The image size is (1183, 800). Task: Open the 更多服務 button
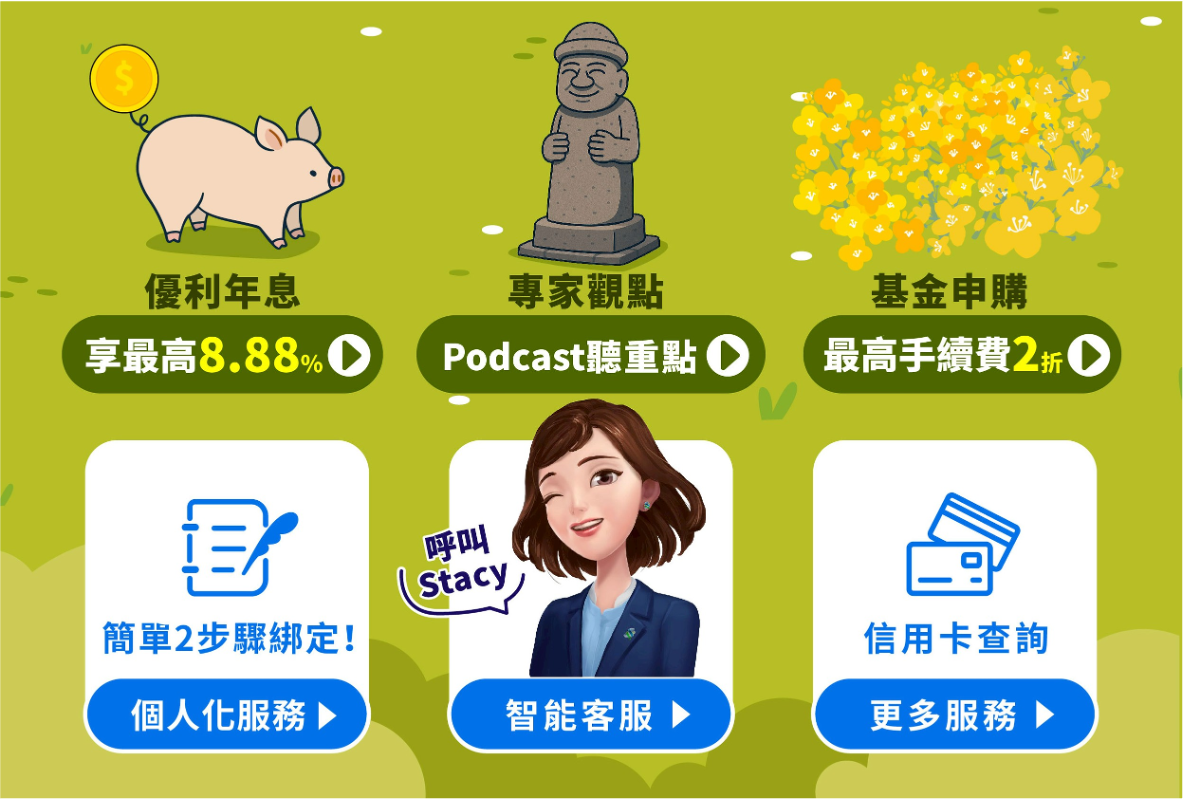point(954,715)
